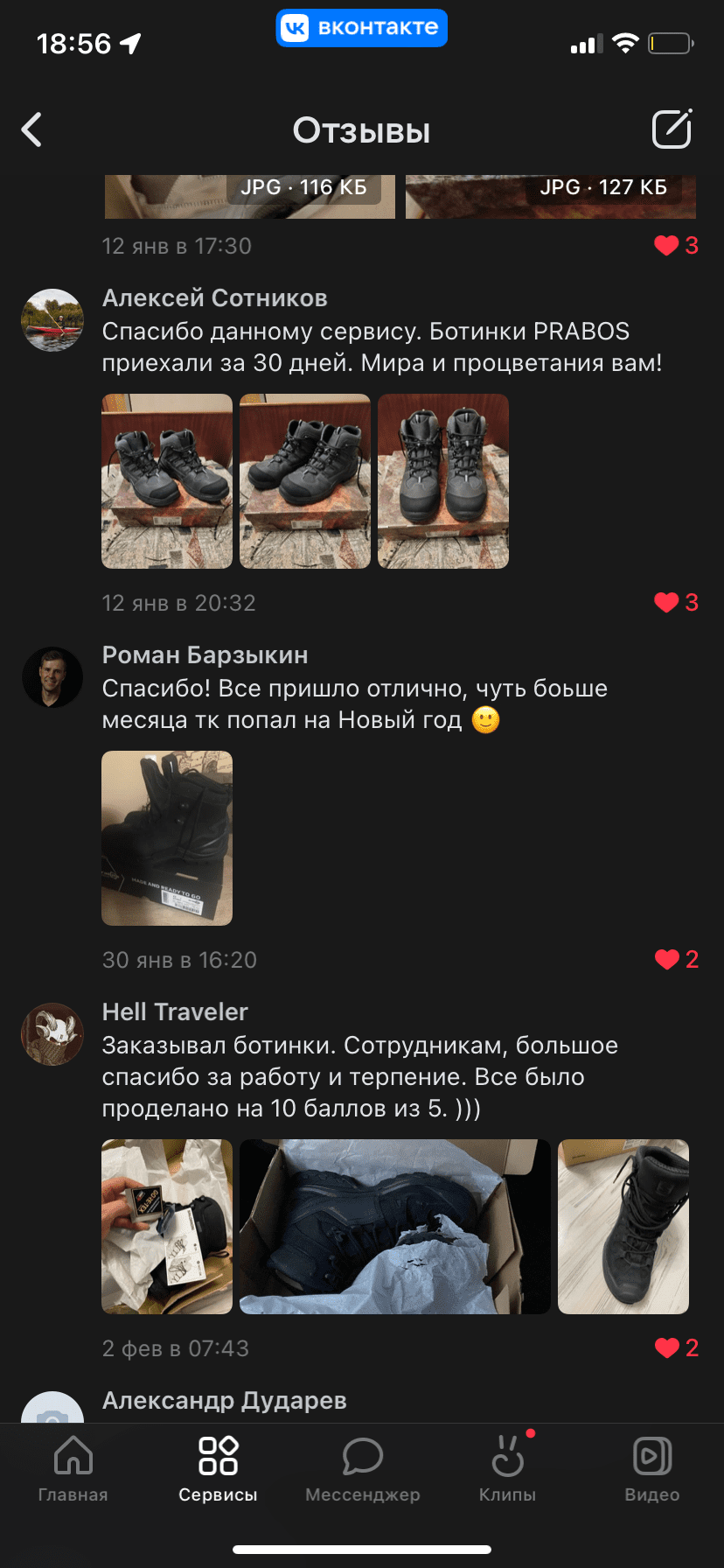Go back from the Отзывы screen
The height and width of the screenshot is (1568, 724).
[x=32, y=130]
